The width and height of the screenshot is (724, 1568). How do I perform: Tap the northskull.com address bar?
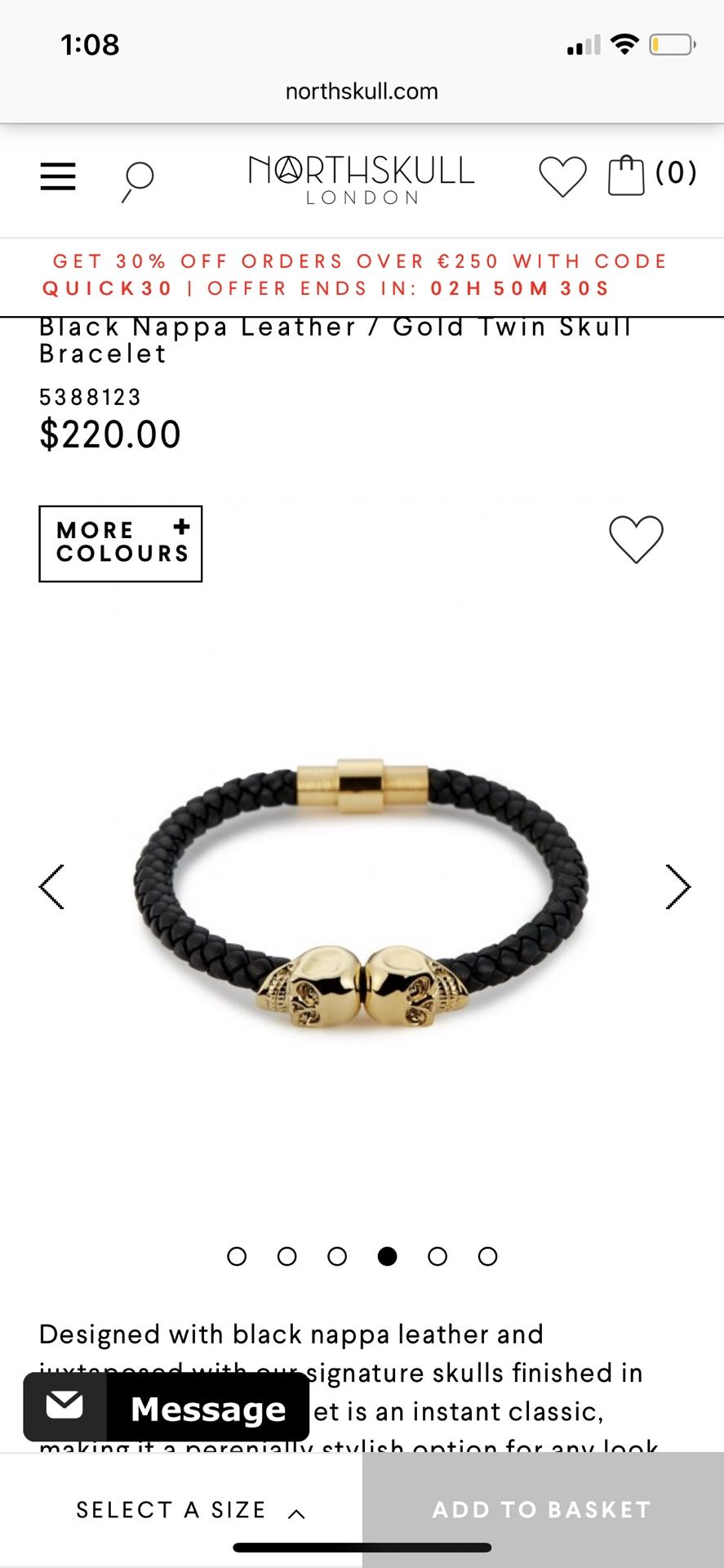tap(362, 91)
